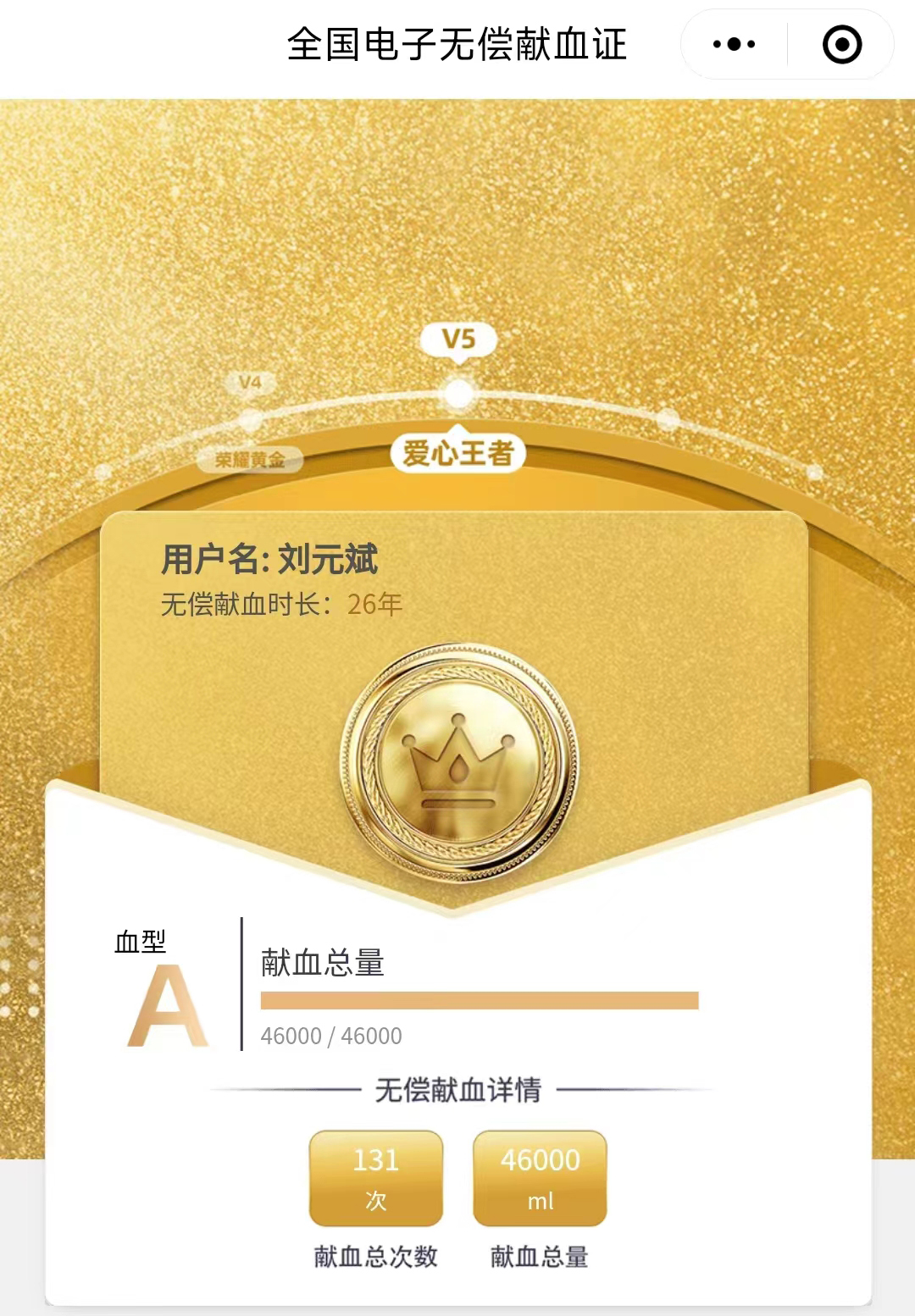Open the 131 次 donation count button
This screenshot has height=1316, width=915.
376,1178
